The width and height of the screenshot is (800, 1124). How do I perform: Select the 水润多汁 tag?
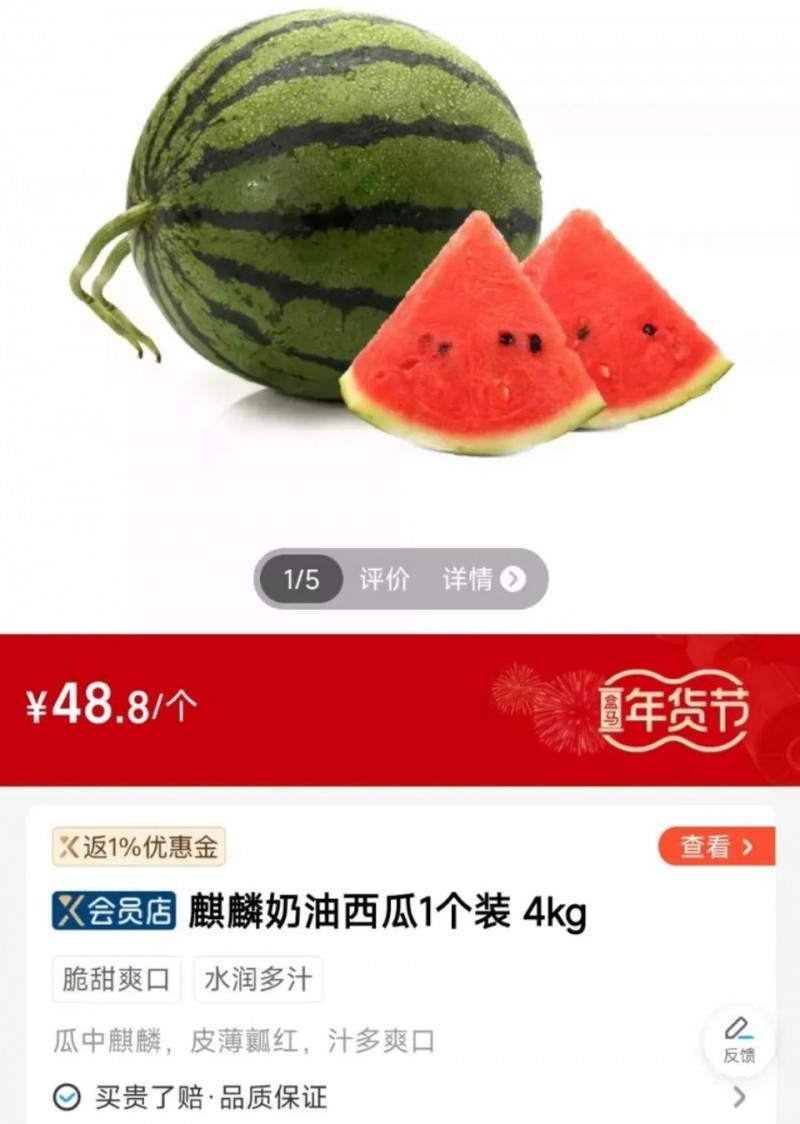(x=258, y=979)
